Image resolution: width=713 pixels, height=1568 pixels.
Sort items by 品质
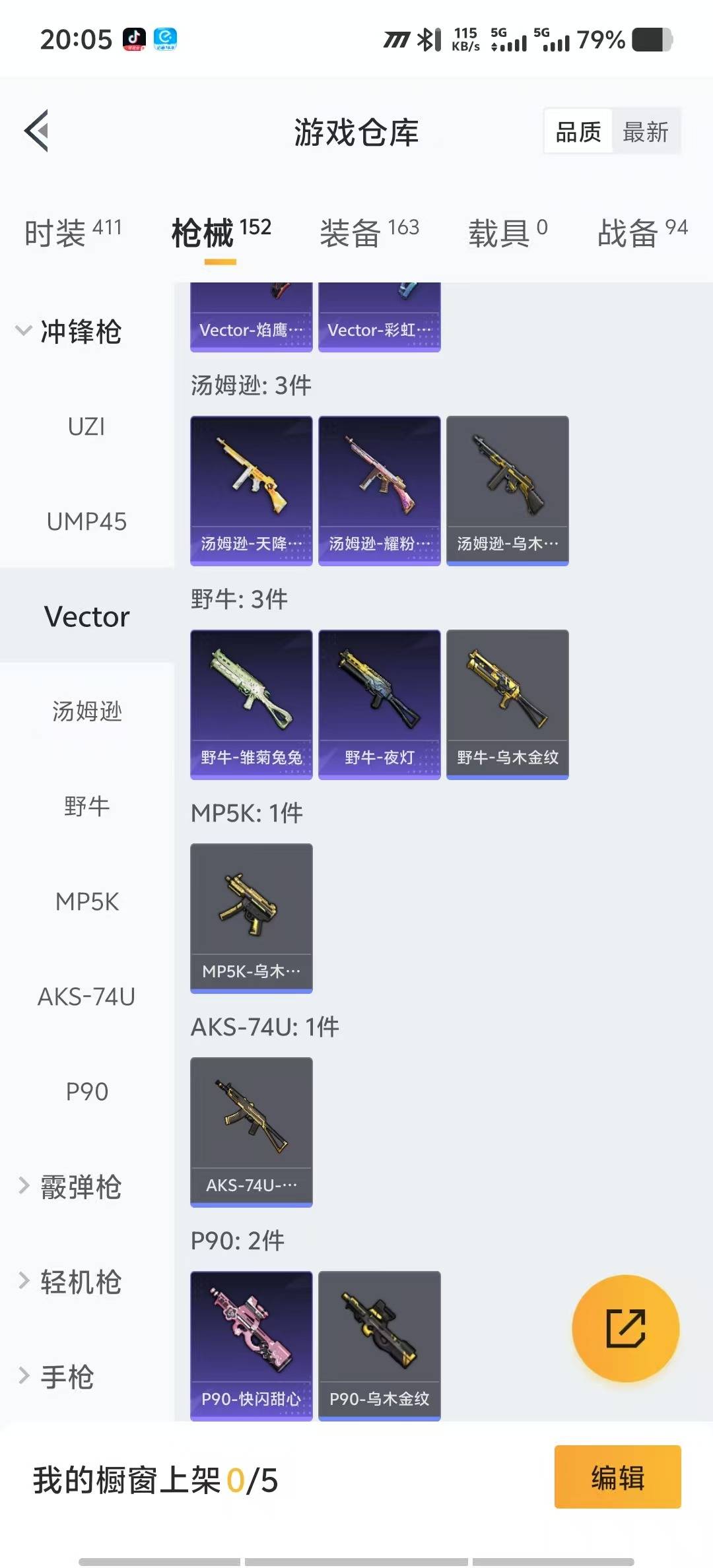(x=578, y=132)
